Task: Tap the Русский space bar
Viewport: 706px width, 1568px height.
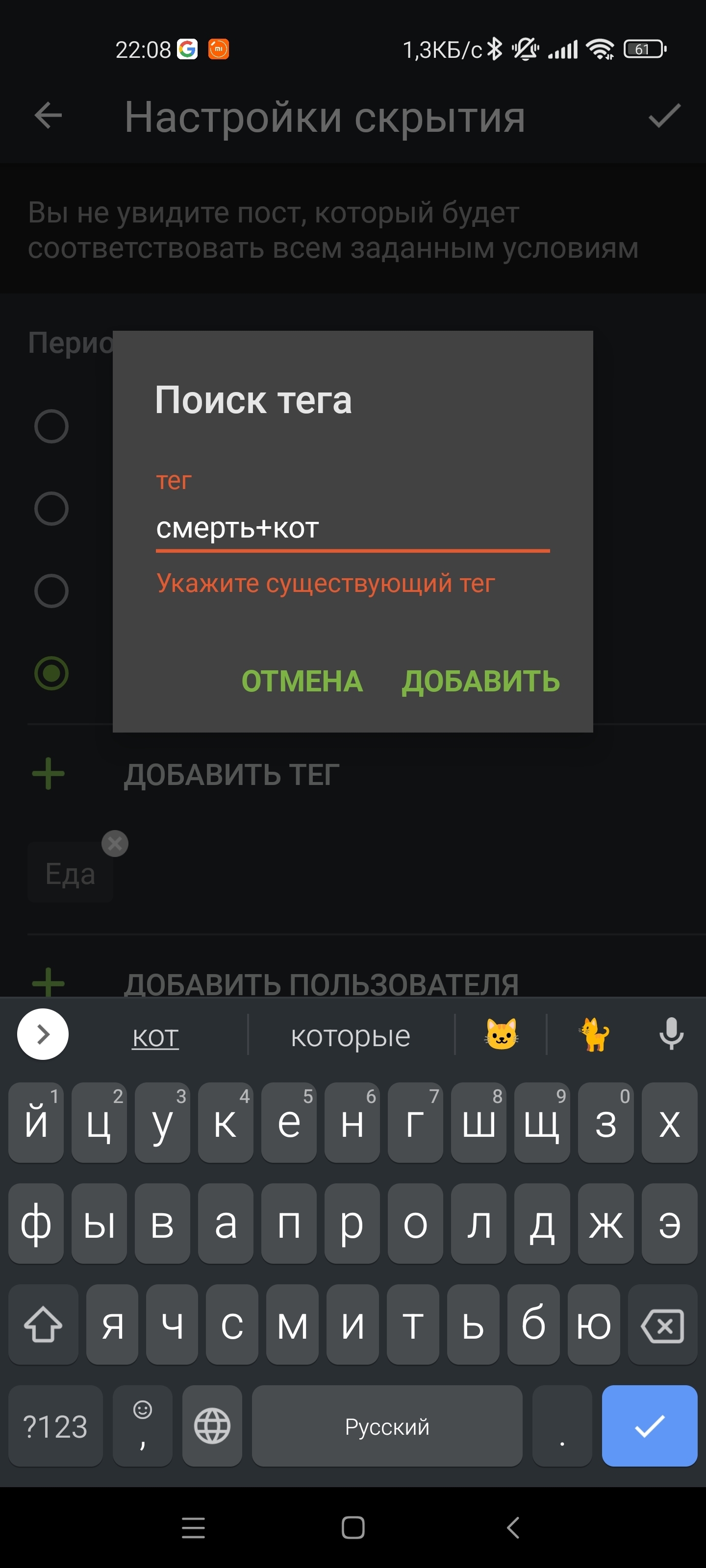Action: pos(387,1425)
